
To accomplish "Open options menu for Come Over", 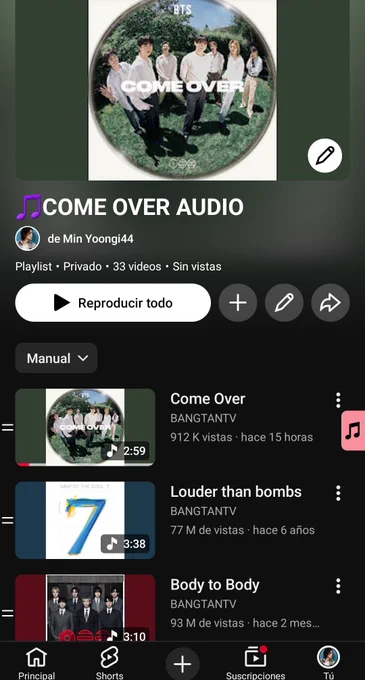I will tap(338, 400).
